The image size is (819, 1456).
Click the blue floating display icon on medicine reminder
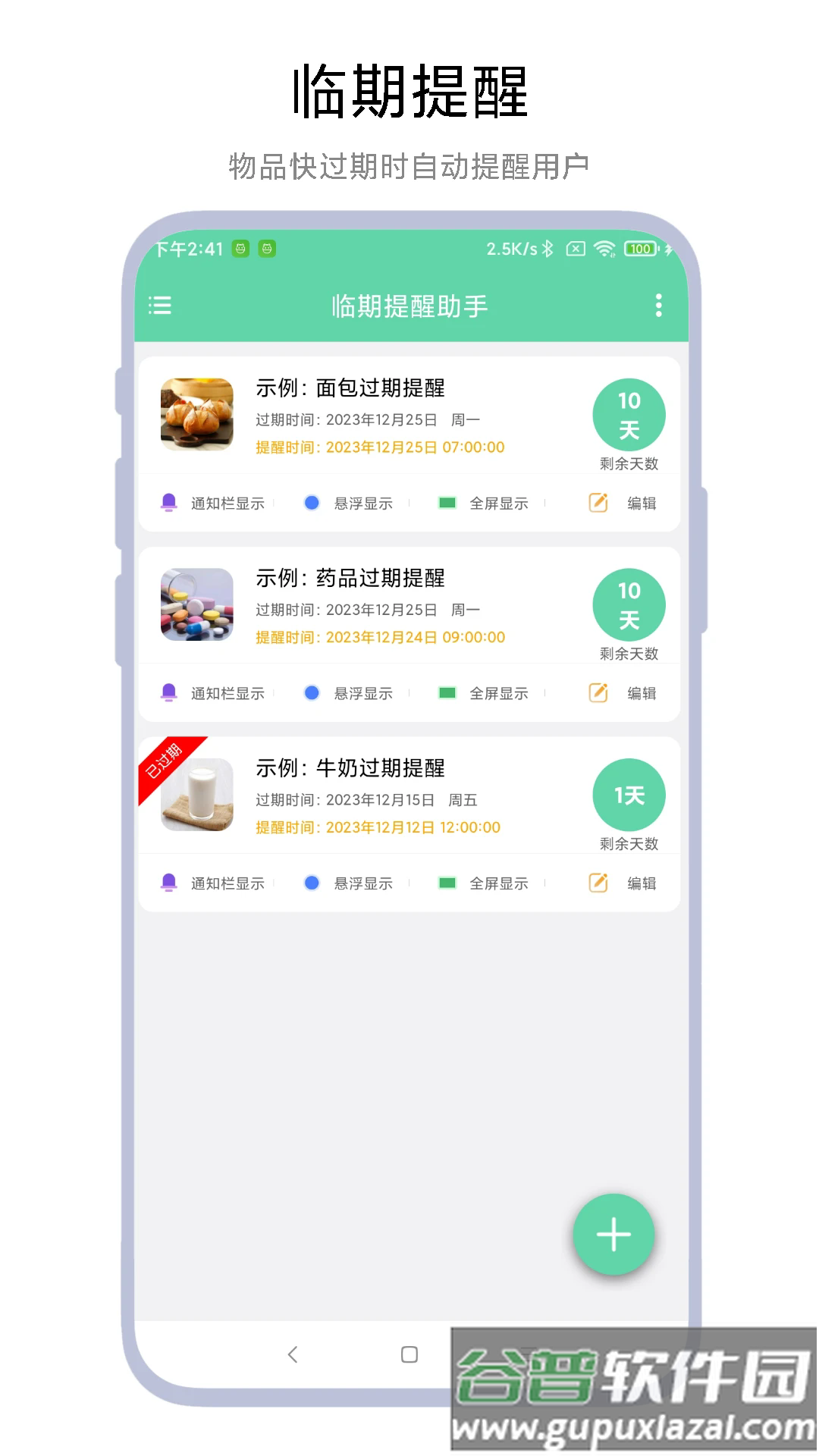311,692
